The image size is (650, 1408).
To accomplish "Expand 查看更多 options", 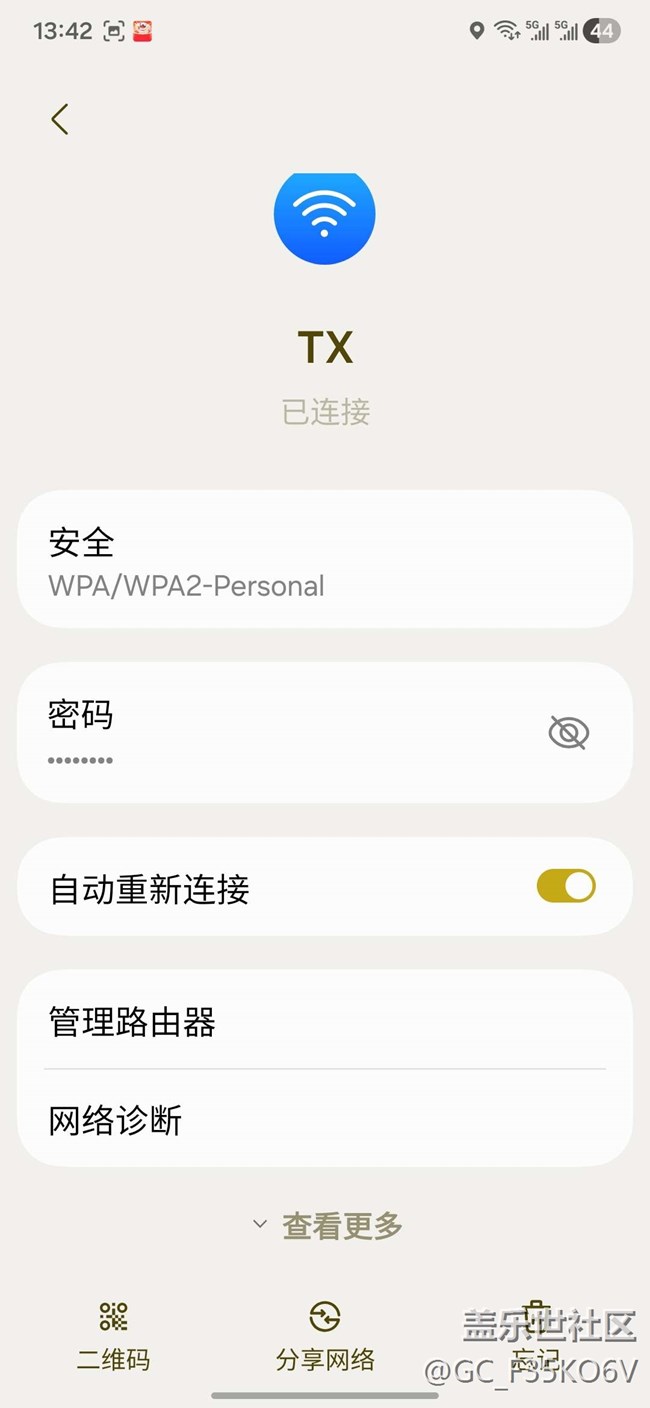I will [x=327, y=1225].
